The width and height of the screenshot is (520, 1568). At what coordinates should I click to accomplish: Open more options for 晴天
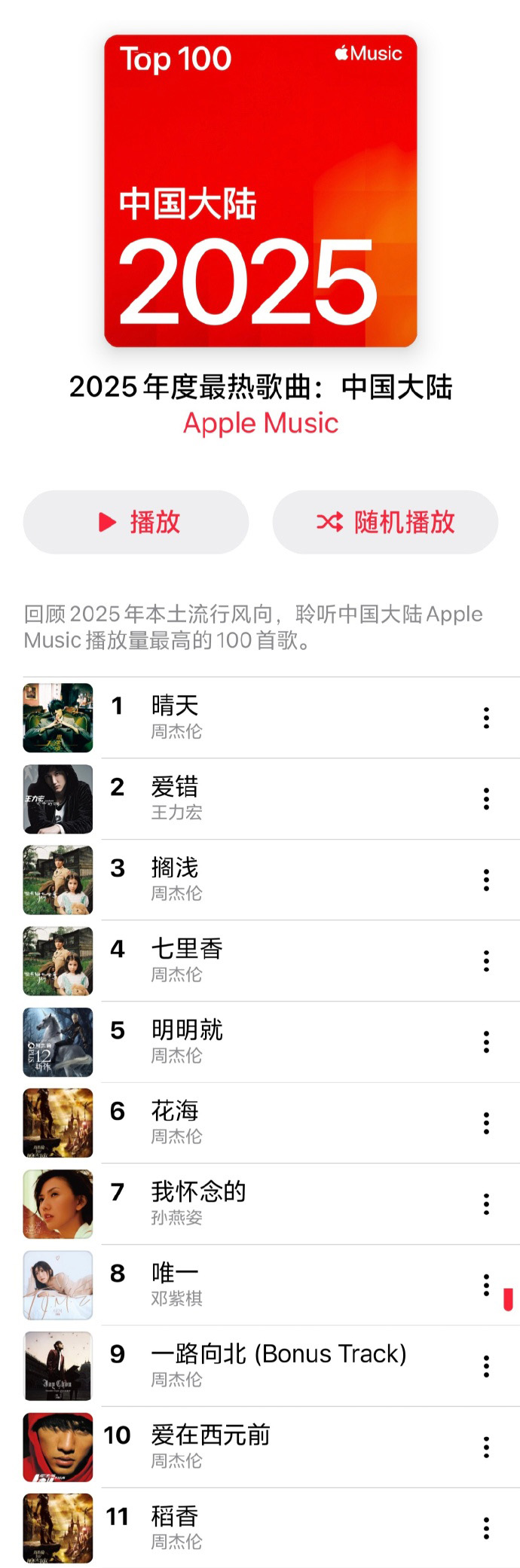point(486,718)
